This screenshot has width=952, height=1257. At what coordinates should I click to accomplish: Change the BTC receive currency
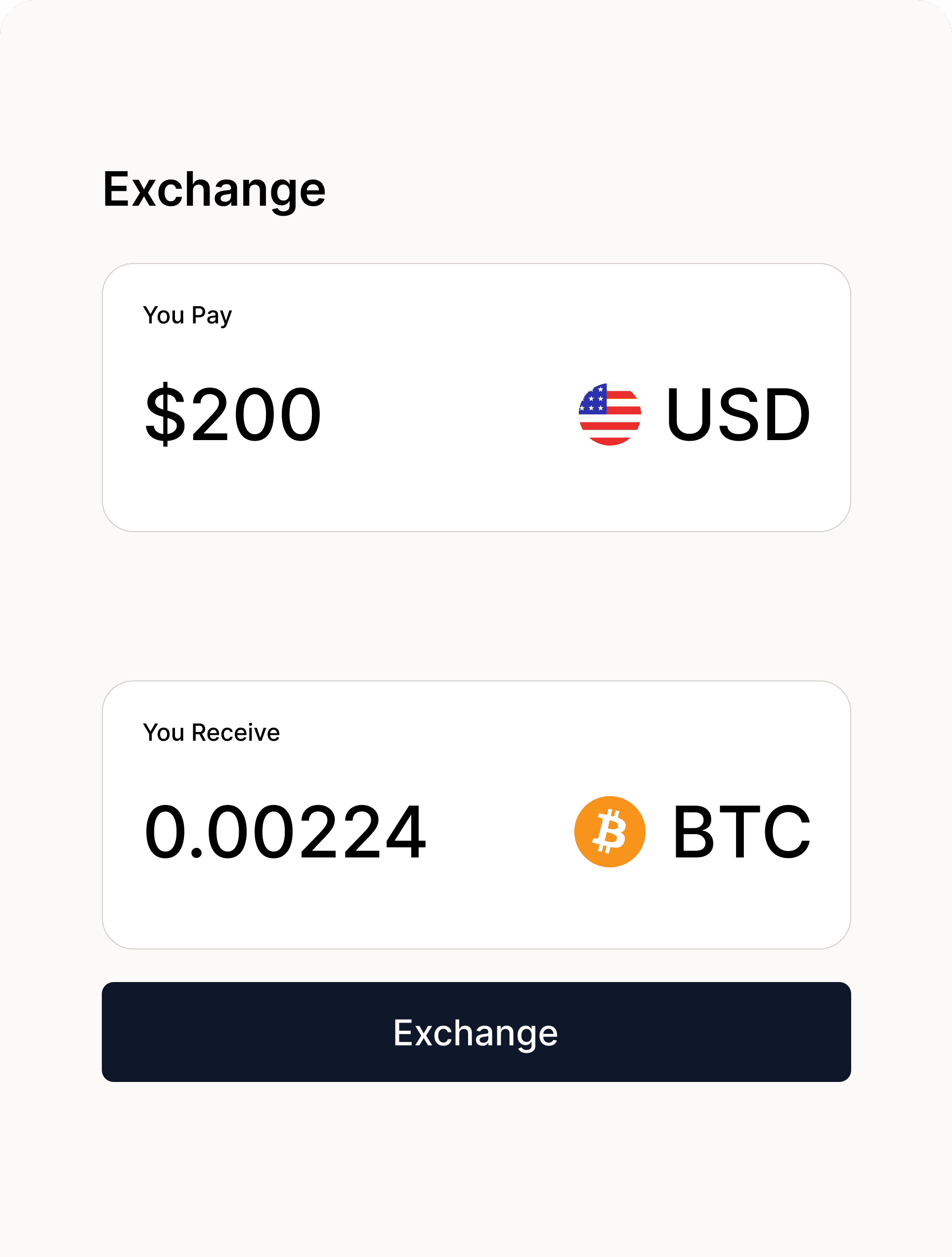[x=693, y=832]
